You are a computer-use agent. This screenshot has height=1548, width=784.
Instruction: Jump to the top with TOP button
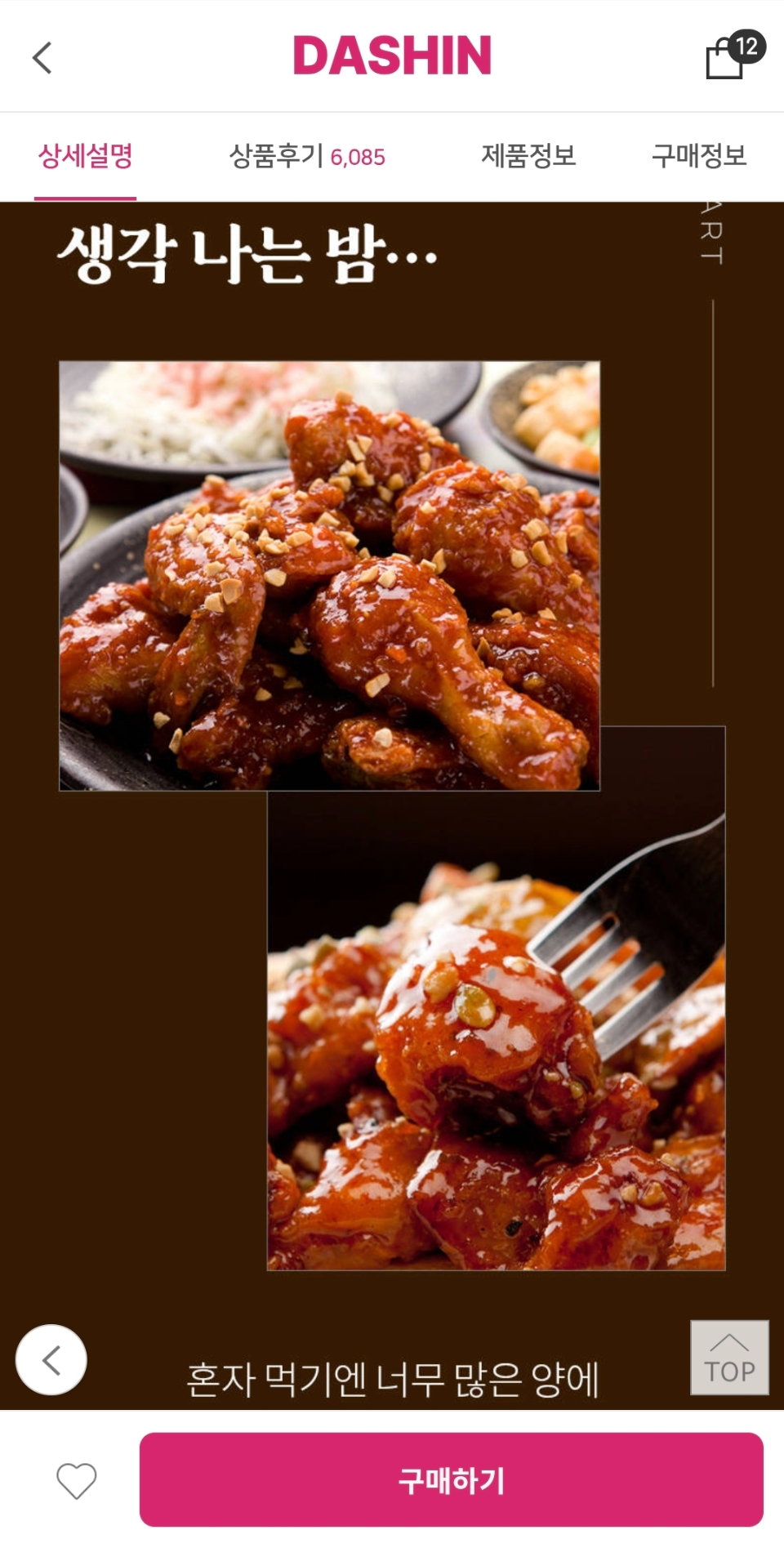[729, 1358]
